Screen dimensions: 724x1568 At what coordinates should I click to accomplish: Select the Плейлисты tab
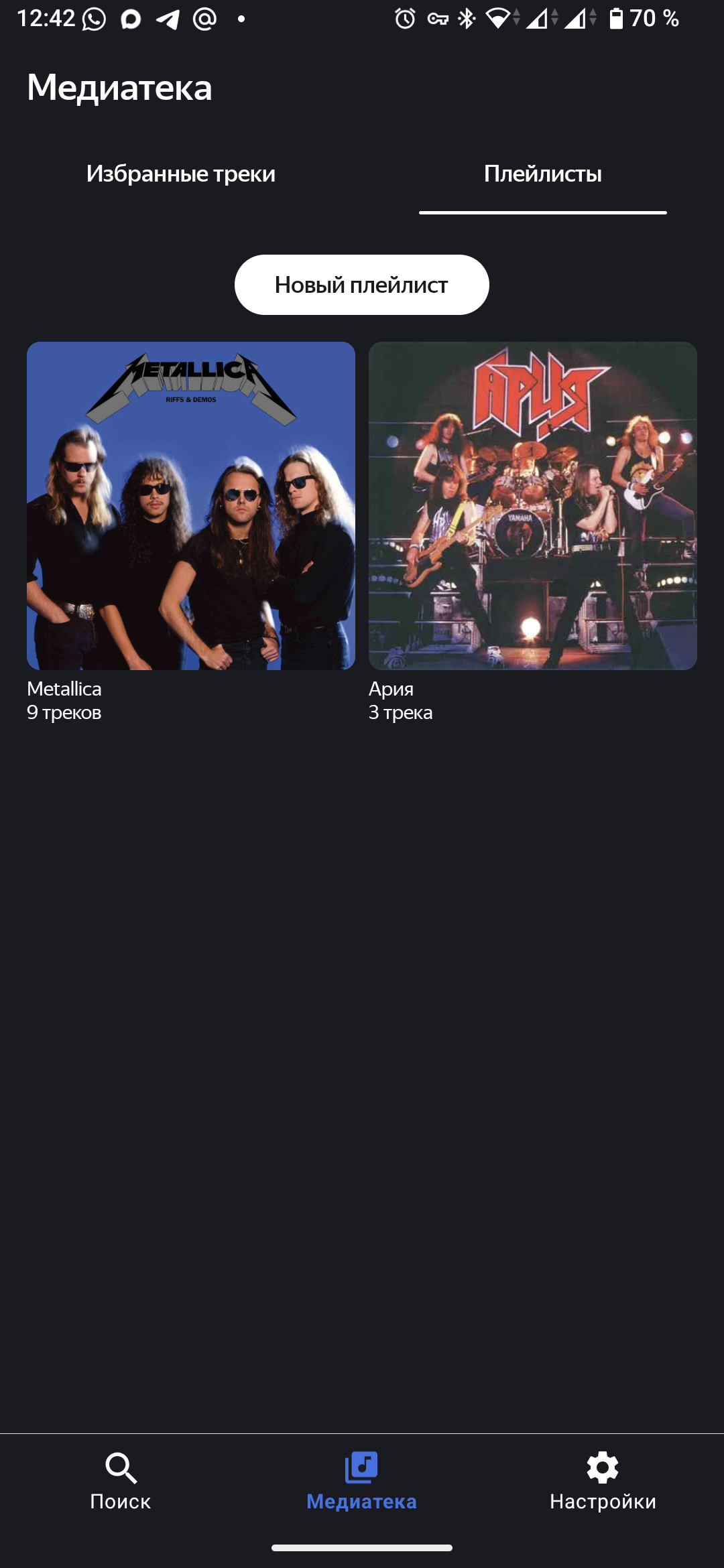[x=543, y=174]
